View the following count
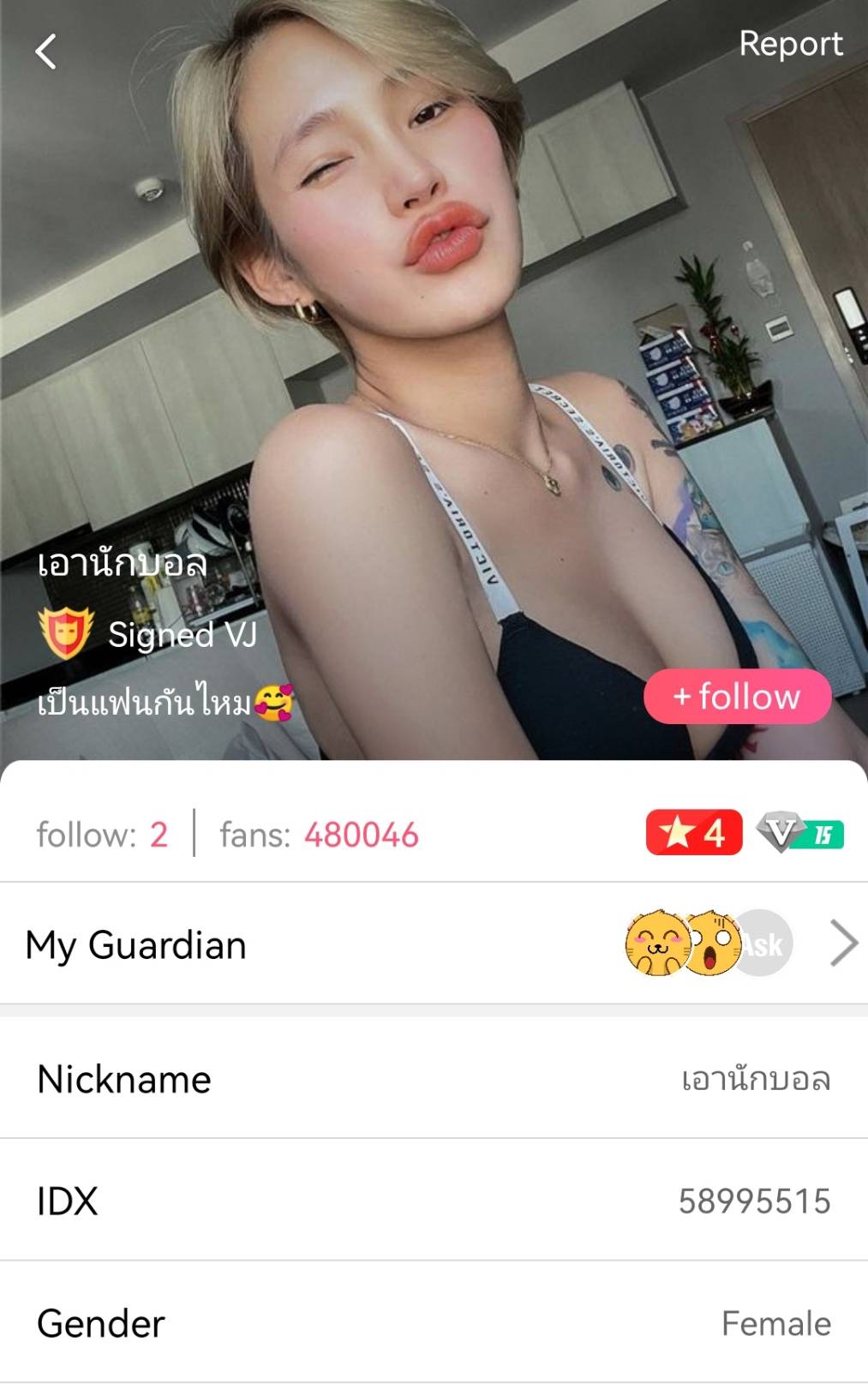This screenshot has height=1384, width=868. [x=102, y=834]
